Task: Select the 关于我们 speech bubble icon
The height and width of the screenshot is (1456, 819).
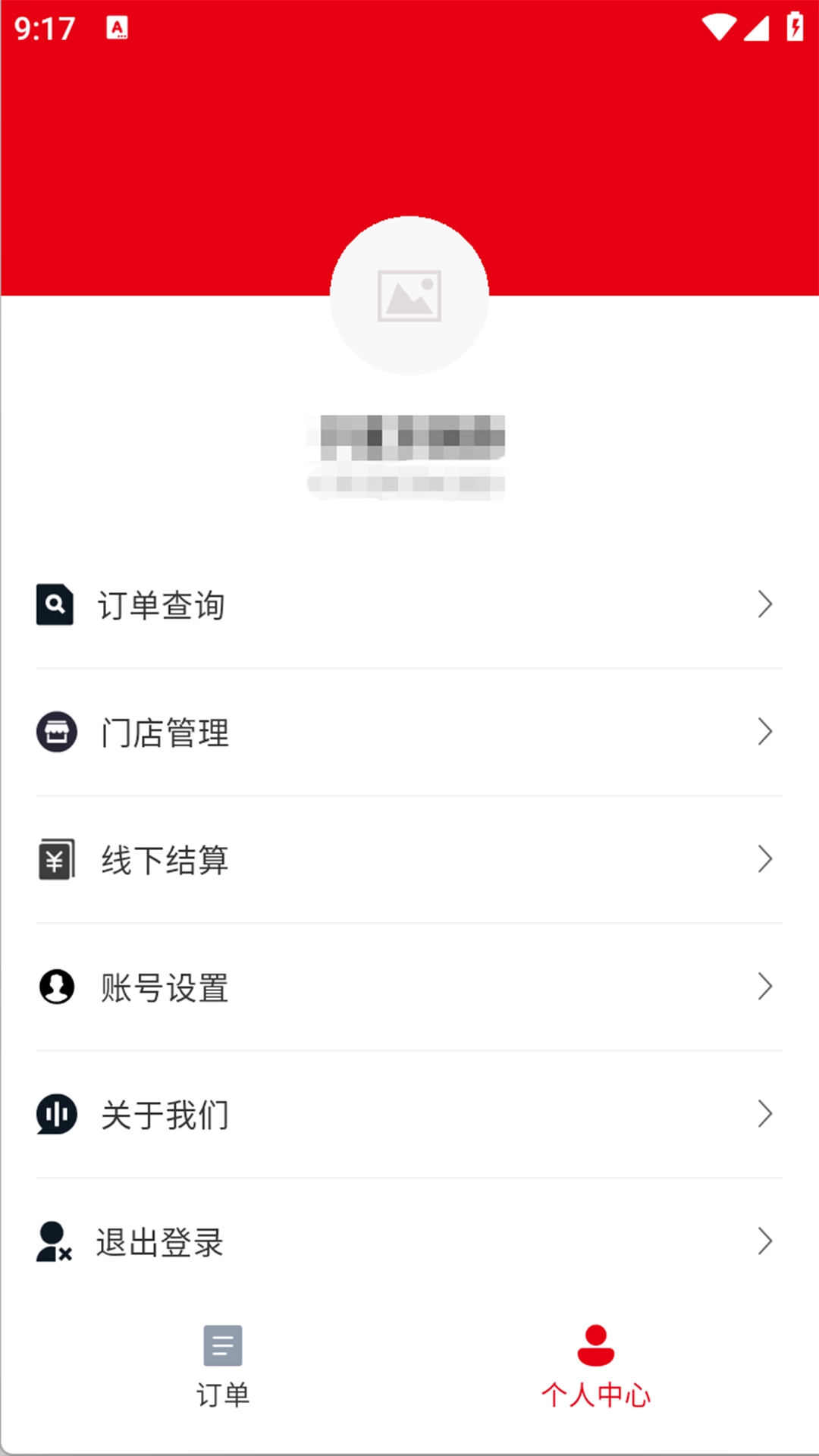Action: [x=55, y=1115]
